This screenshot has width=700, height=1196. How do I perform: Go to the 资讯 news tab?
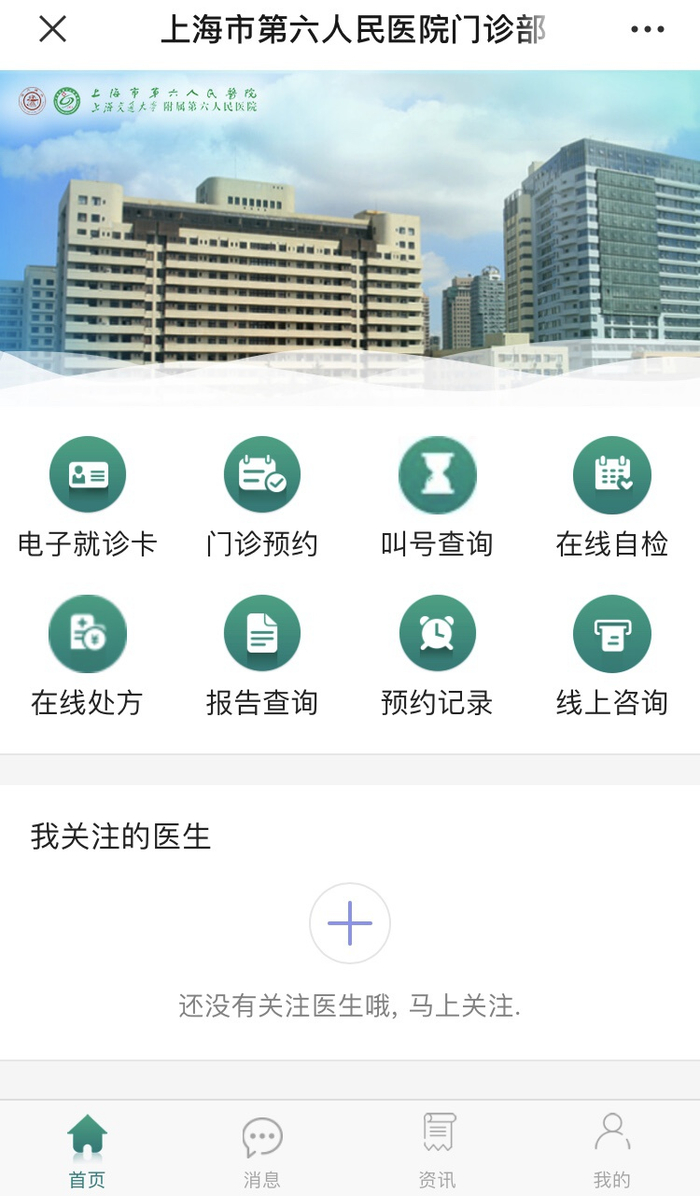click(437, 1149)
